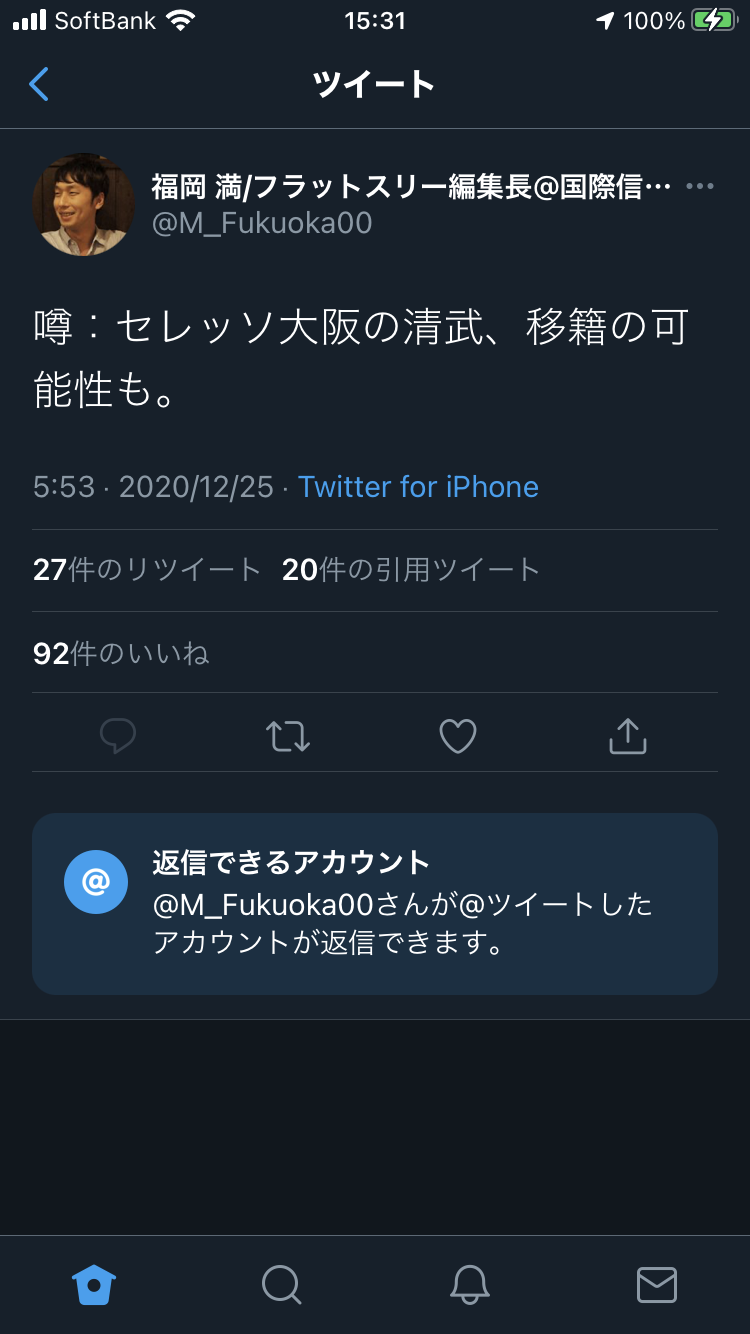View the 20件の引用ツイート list

tap(411, 570)
